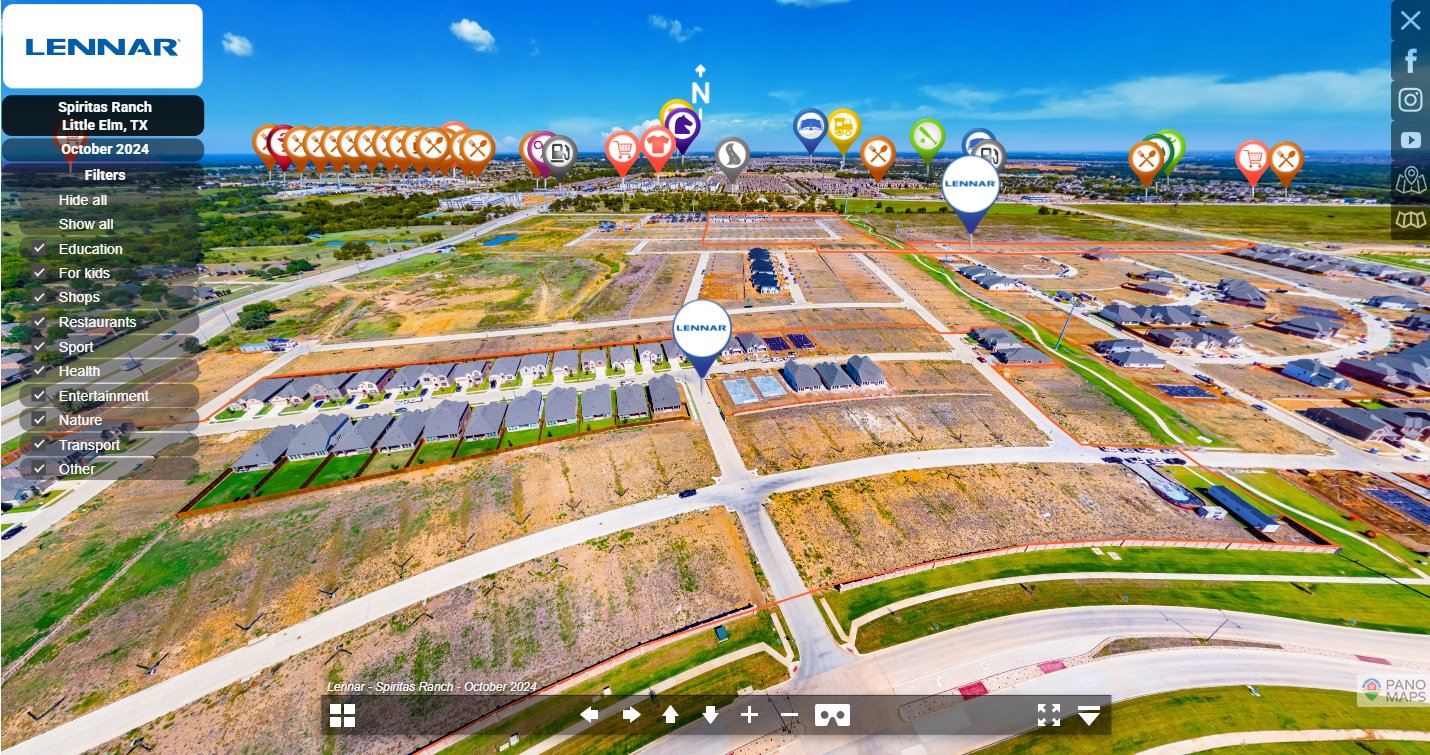Zoom in with the plus button

pyautogui.click(x=749, y=715)
